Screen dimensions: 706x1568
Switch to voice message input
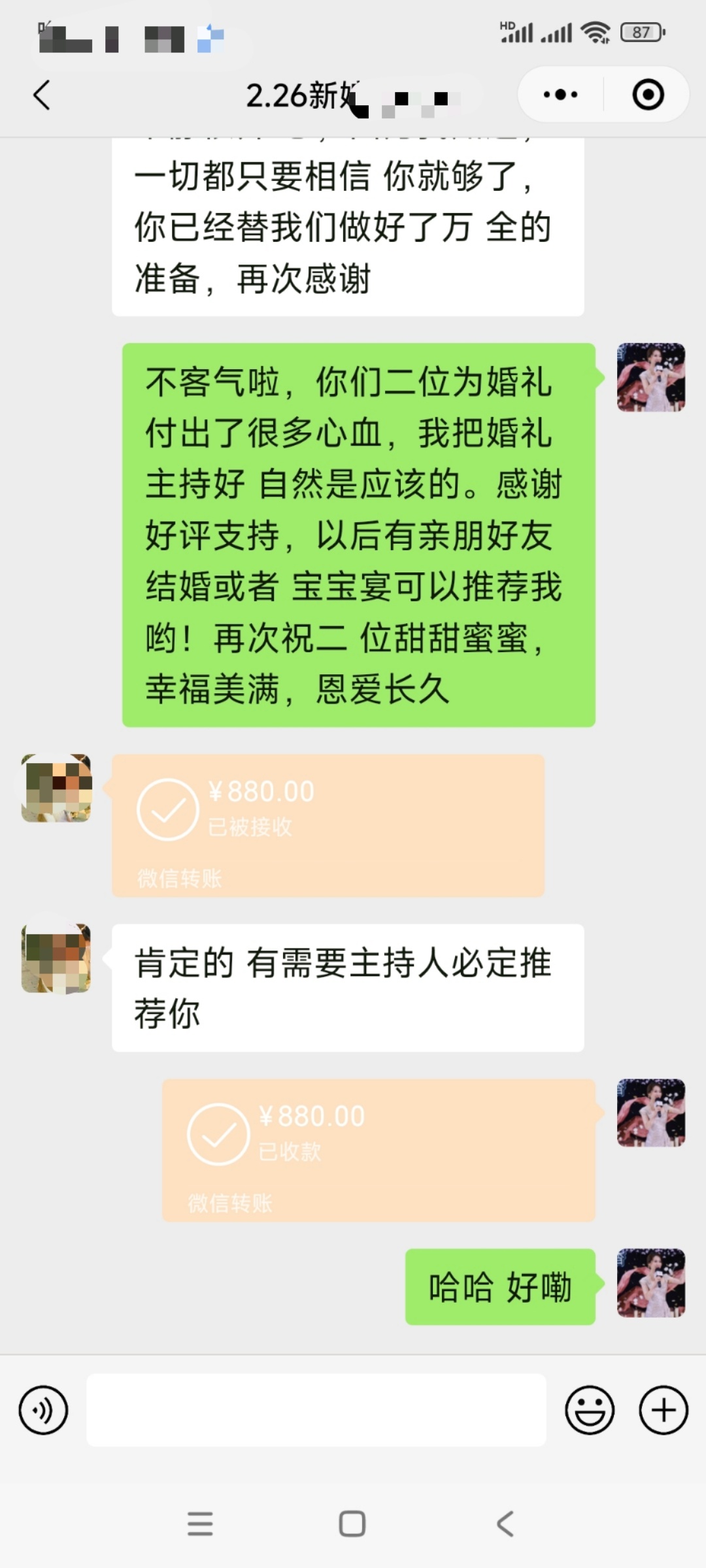pos(43,1410)
